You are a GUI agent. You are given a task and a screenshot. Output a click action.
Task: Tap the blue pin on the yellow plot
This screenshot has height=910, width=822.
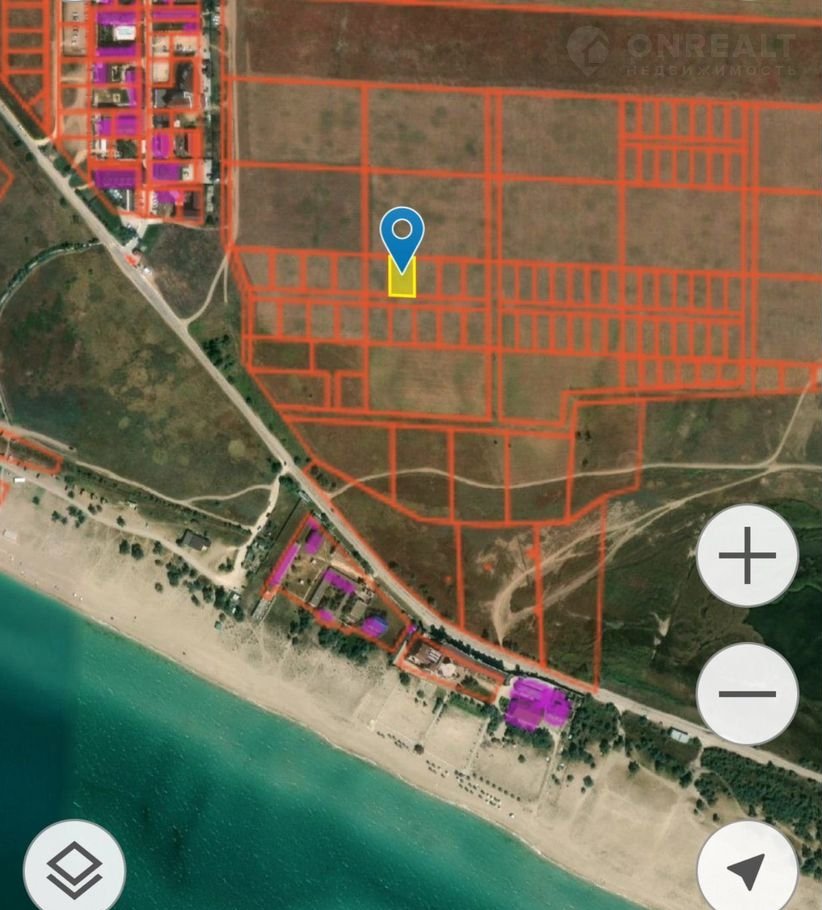coord(402,235)
